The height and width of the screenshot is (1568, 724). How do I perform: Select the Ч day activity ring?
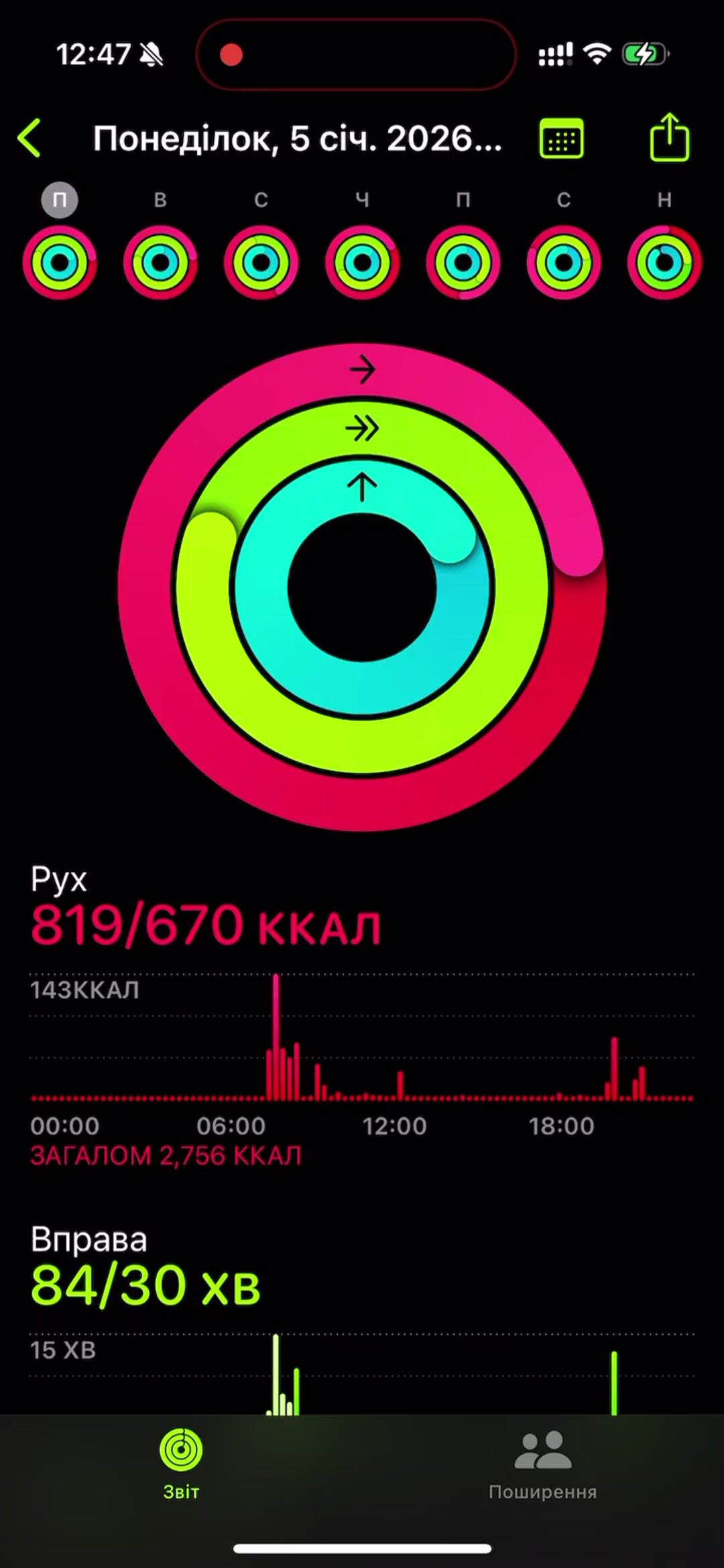362,261
